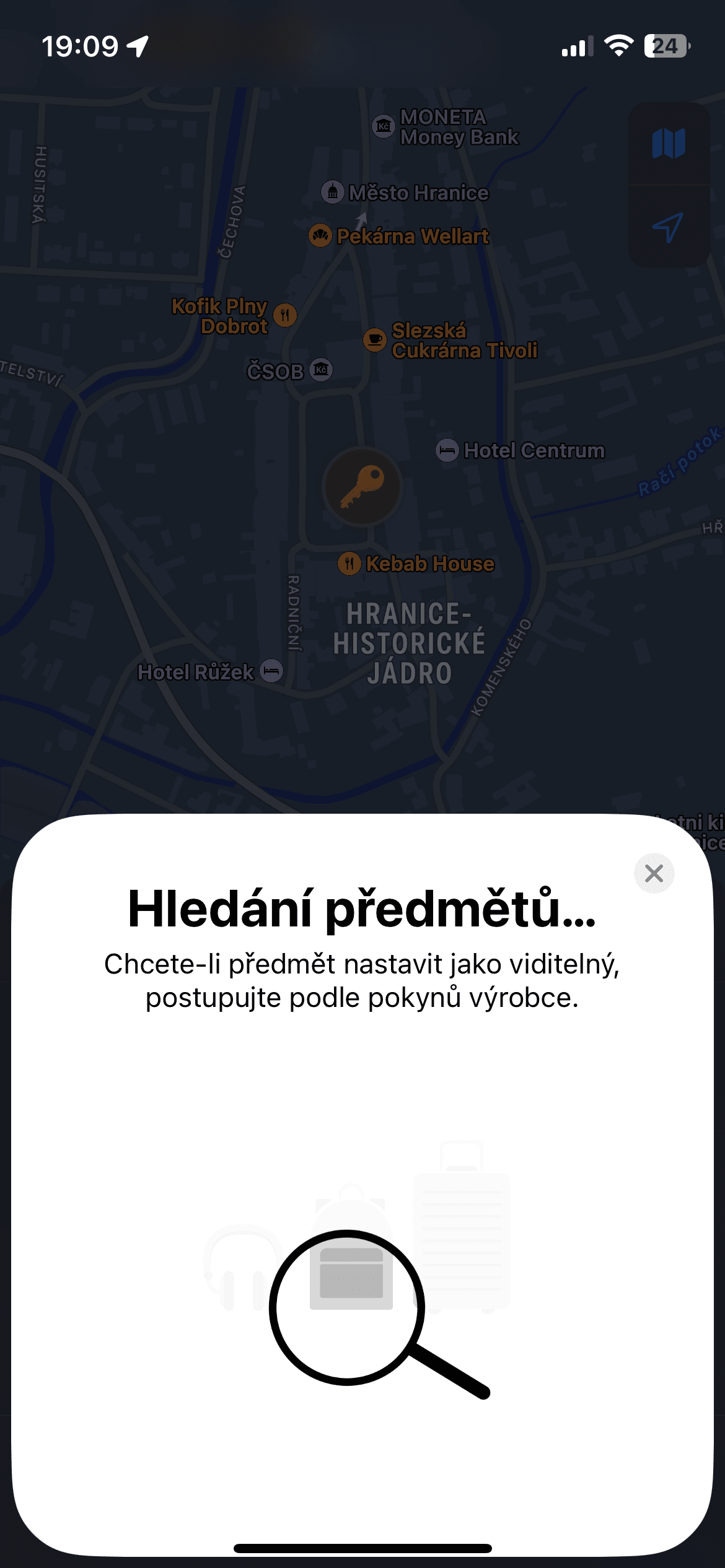Open MONETA Money Bank marker
The width and height of the screenshot is (725, 1568).
(384, 126)
